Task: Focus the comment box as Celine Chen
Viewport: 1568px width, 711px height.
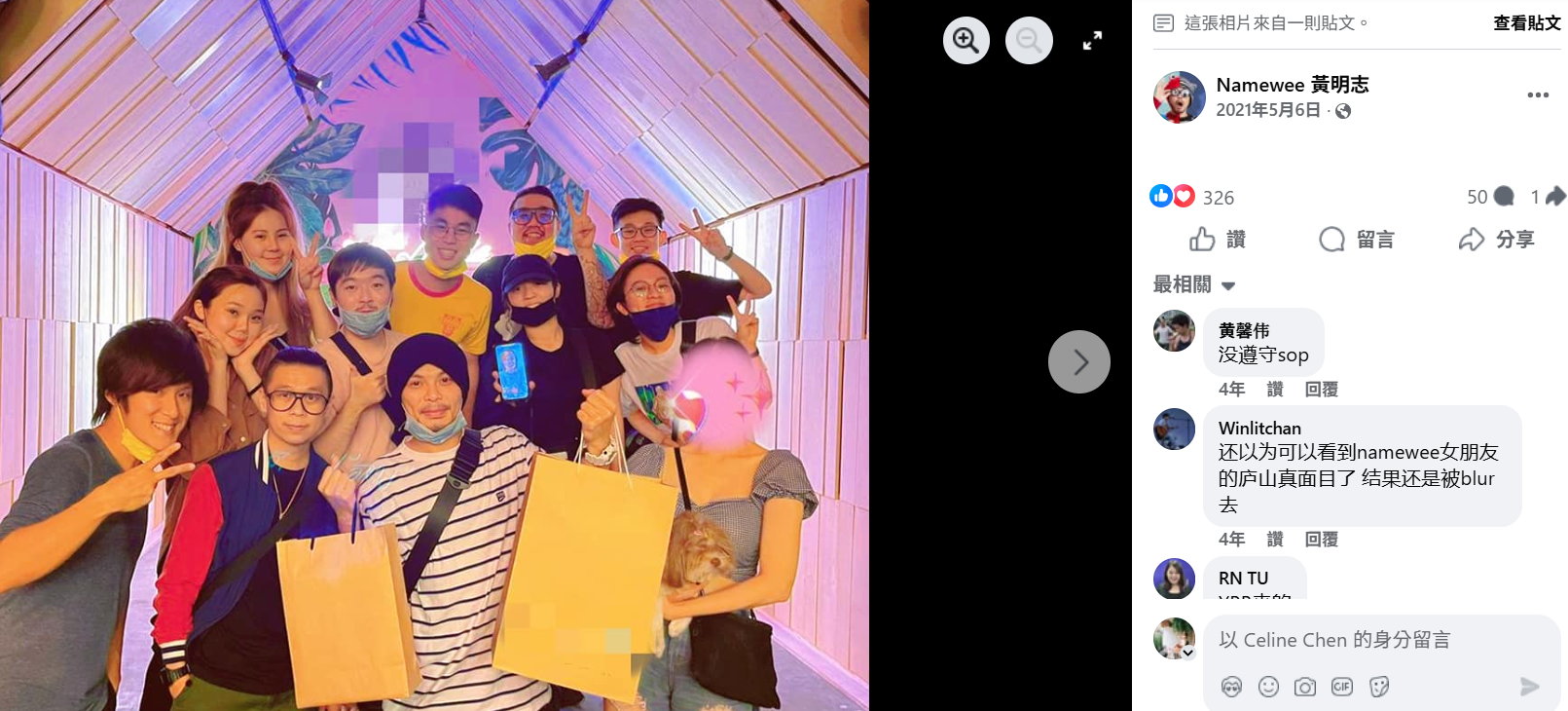Action: (x=1363, y=640)
